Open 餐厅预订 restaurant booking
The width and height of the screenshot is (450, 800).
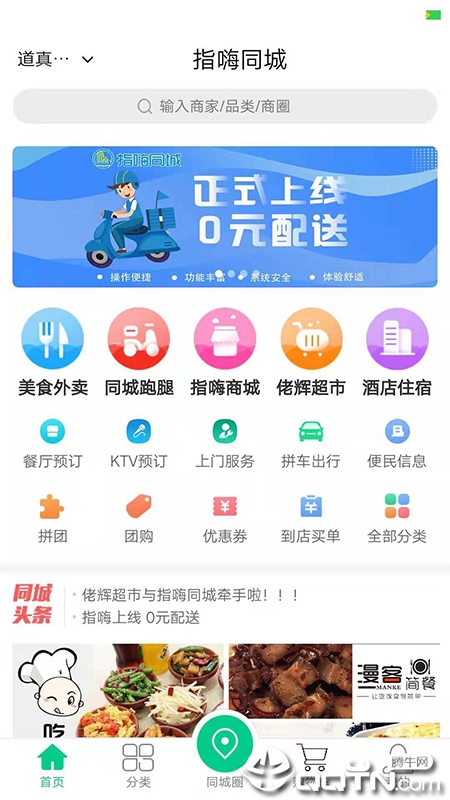coord(53,444)
